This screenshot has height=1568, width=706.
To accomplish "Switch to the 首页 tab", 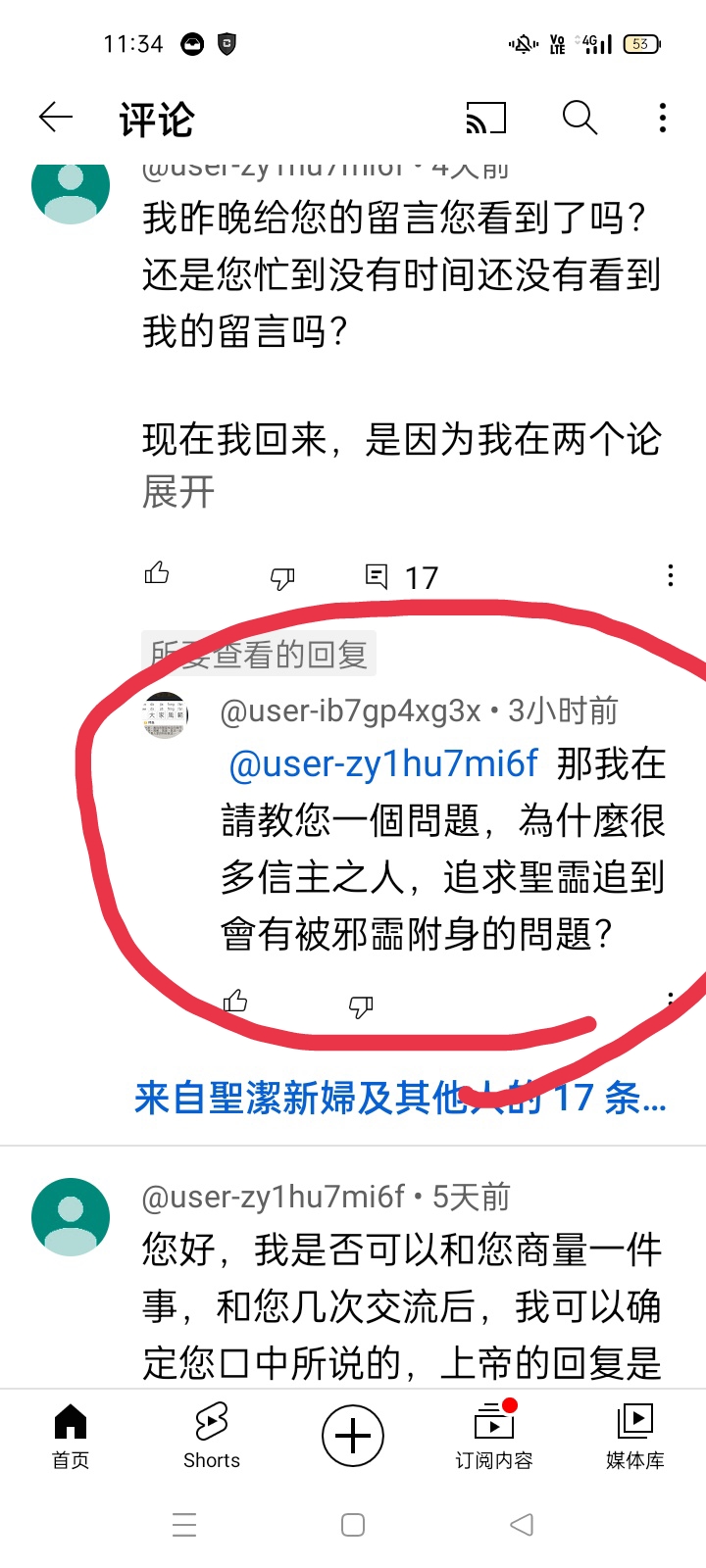I will (x=71, y=1436).
